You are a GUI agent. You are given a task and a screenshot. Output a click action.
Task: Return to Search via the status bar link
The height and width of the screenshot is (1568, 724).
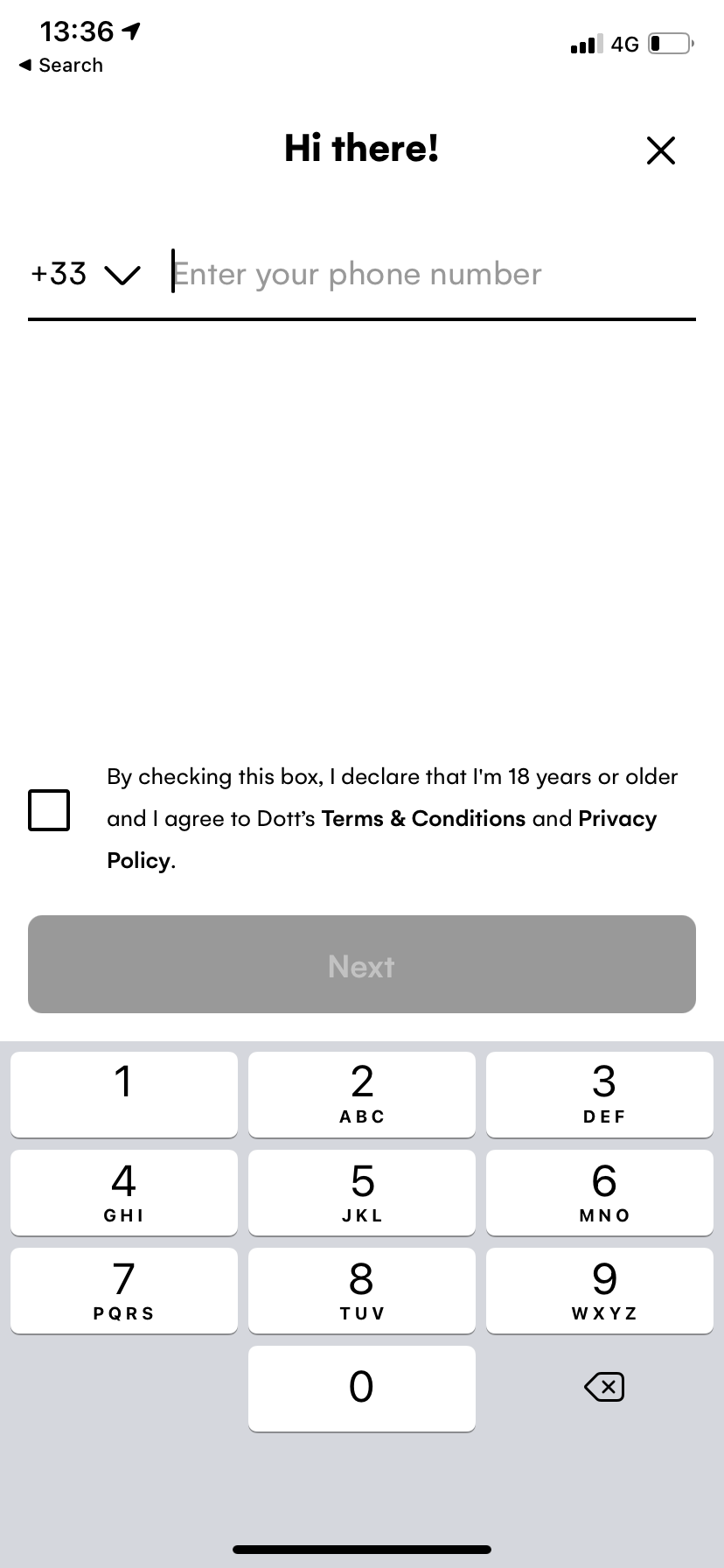(59, 65)
